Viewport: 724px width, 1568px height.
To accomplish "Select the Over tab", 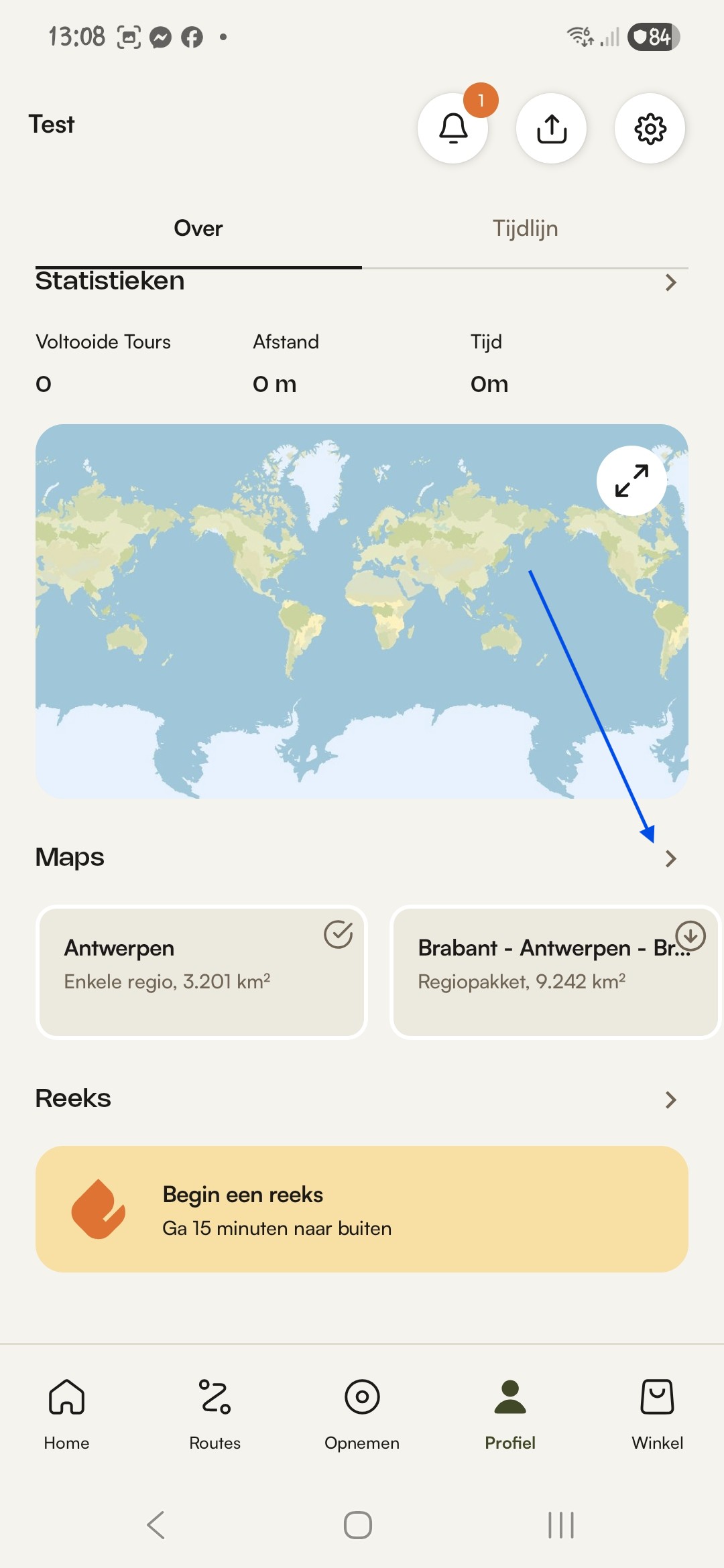I will tap(198, 228).
